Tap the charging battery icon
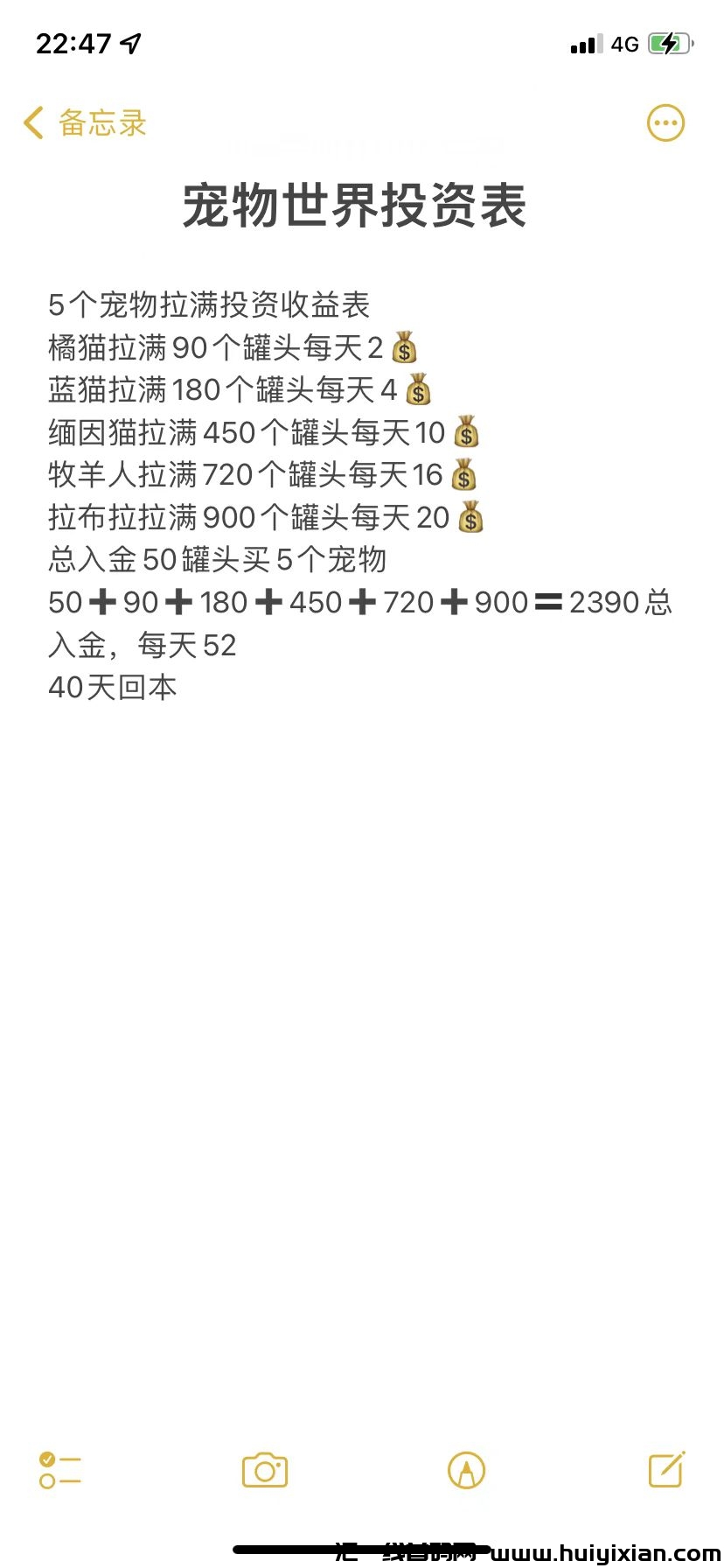The image size is (724, 1568). click(668, 42)
